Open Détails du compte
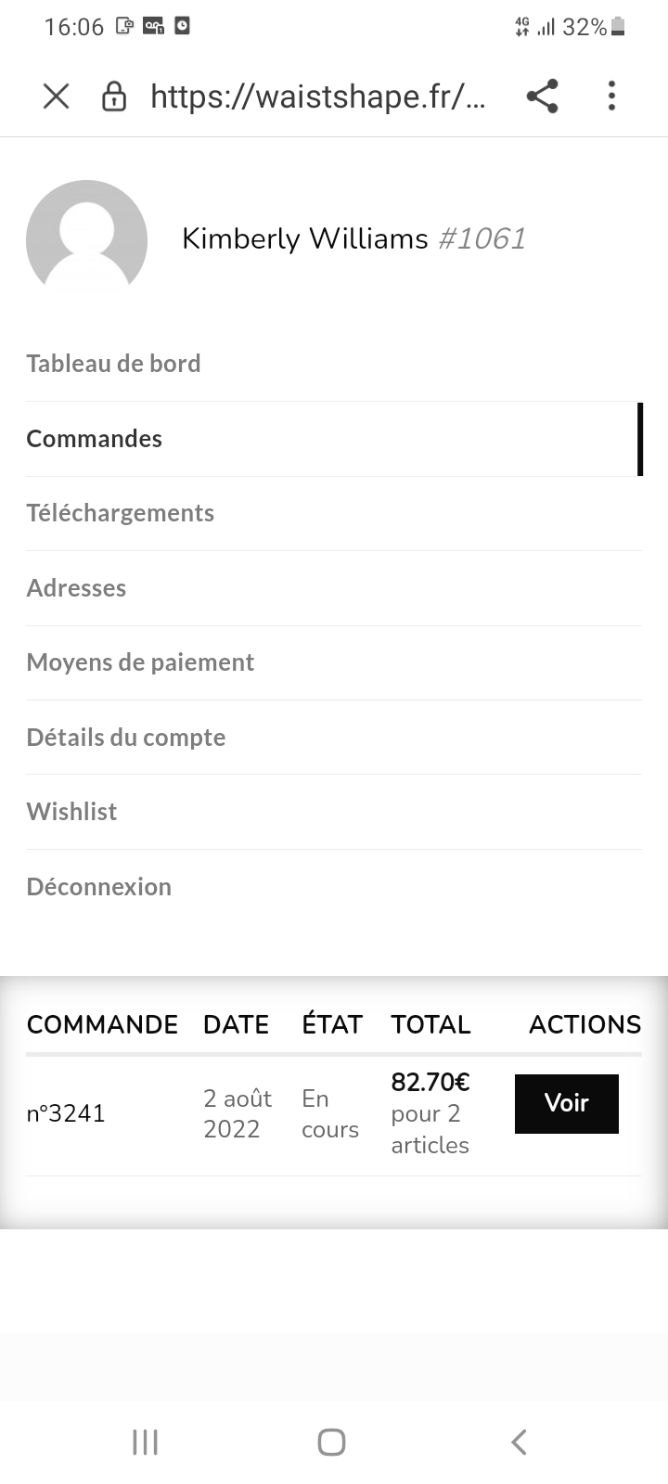This screenshot has height=1484, width=668. 126,737
